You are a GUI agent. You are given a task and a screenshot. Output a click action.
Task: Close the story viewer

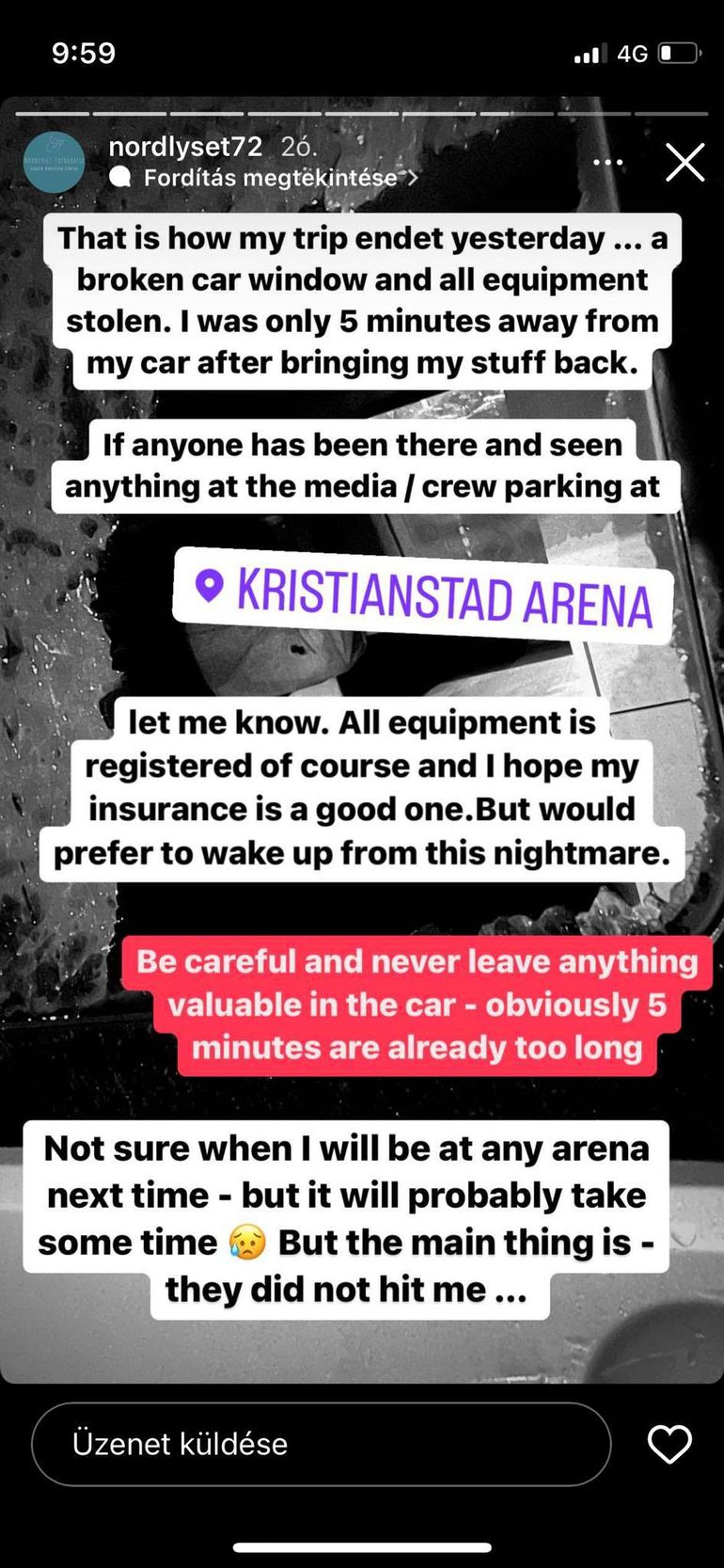pyautogui.click(x=685, y=163)
